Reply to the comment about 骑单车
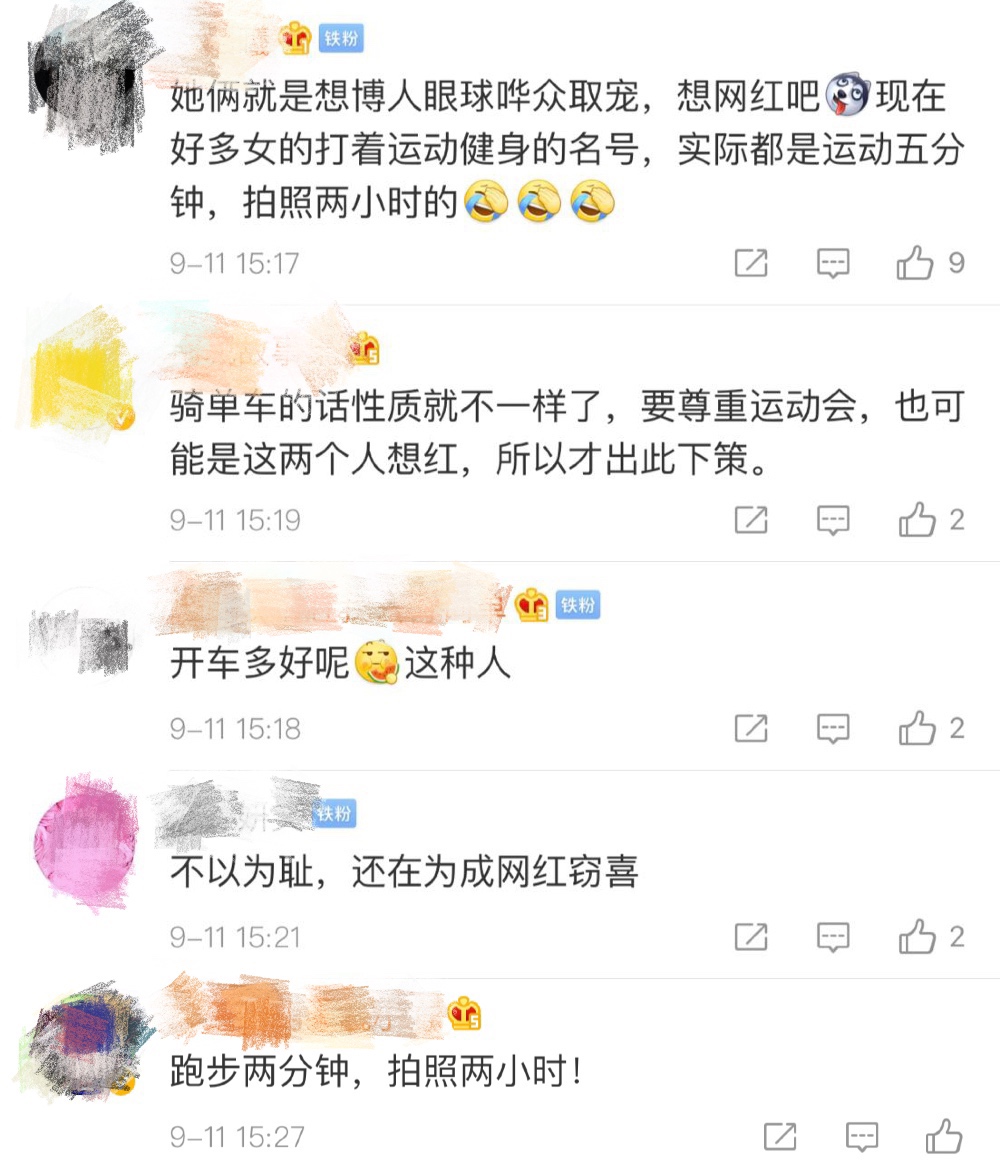 (833, 520)
